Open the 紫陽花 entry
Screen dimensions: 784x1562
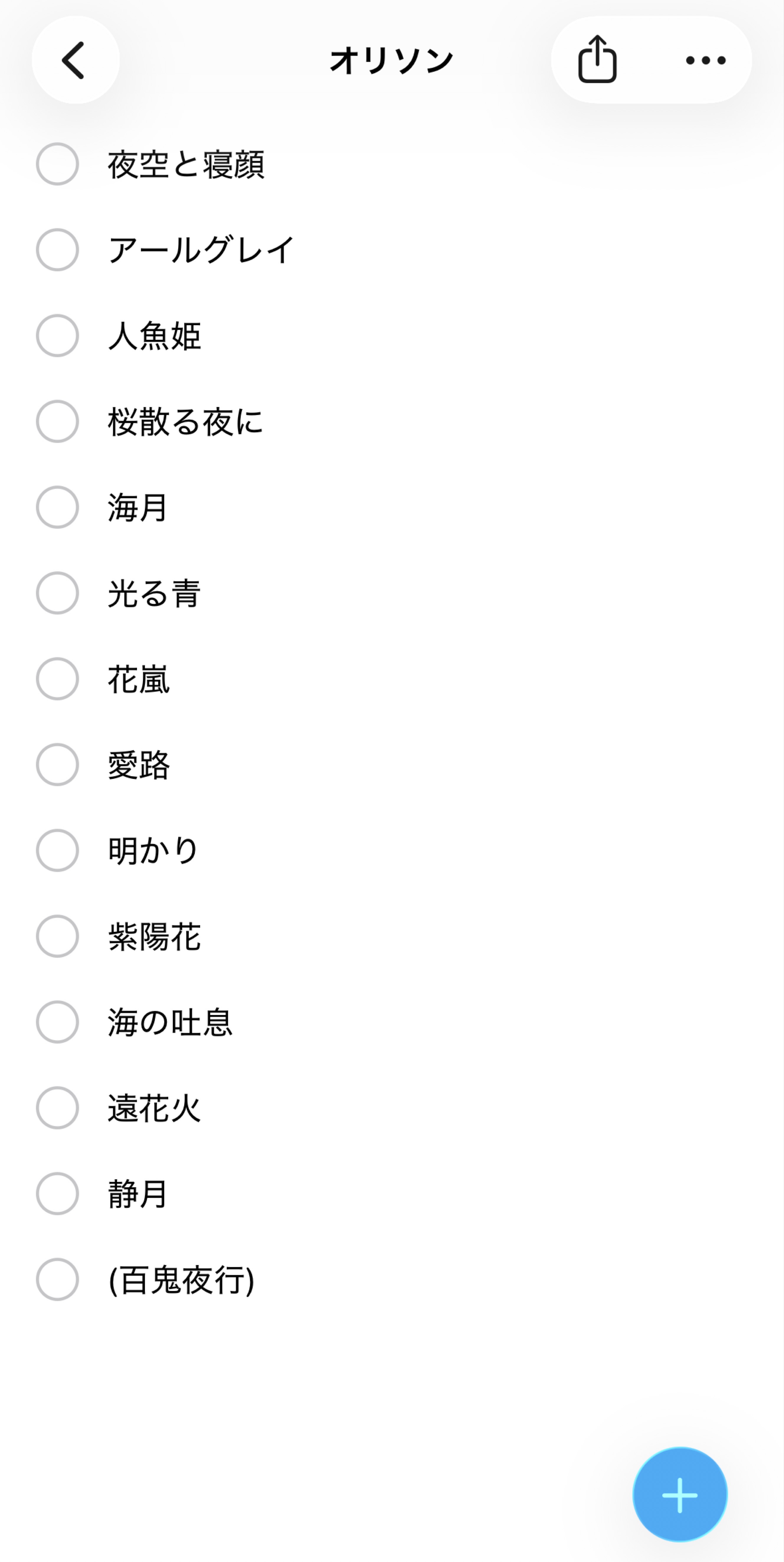pos(155,936)
